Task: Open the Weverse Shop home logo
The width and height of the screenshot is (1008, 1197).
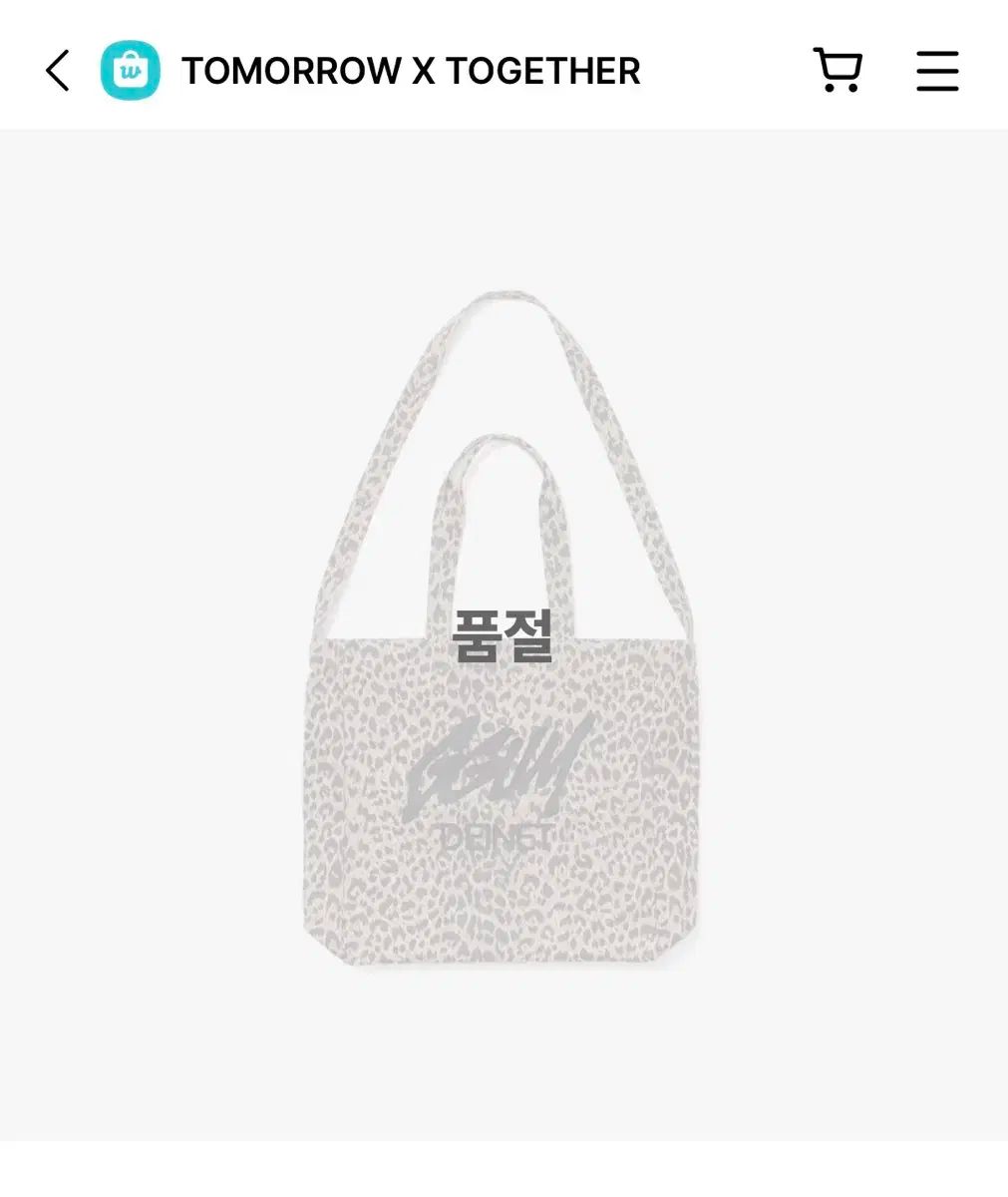Action: pyautogui.click(x=130, y=71)
